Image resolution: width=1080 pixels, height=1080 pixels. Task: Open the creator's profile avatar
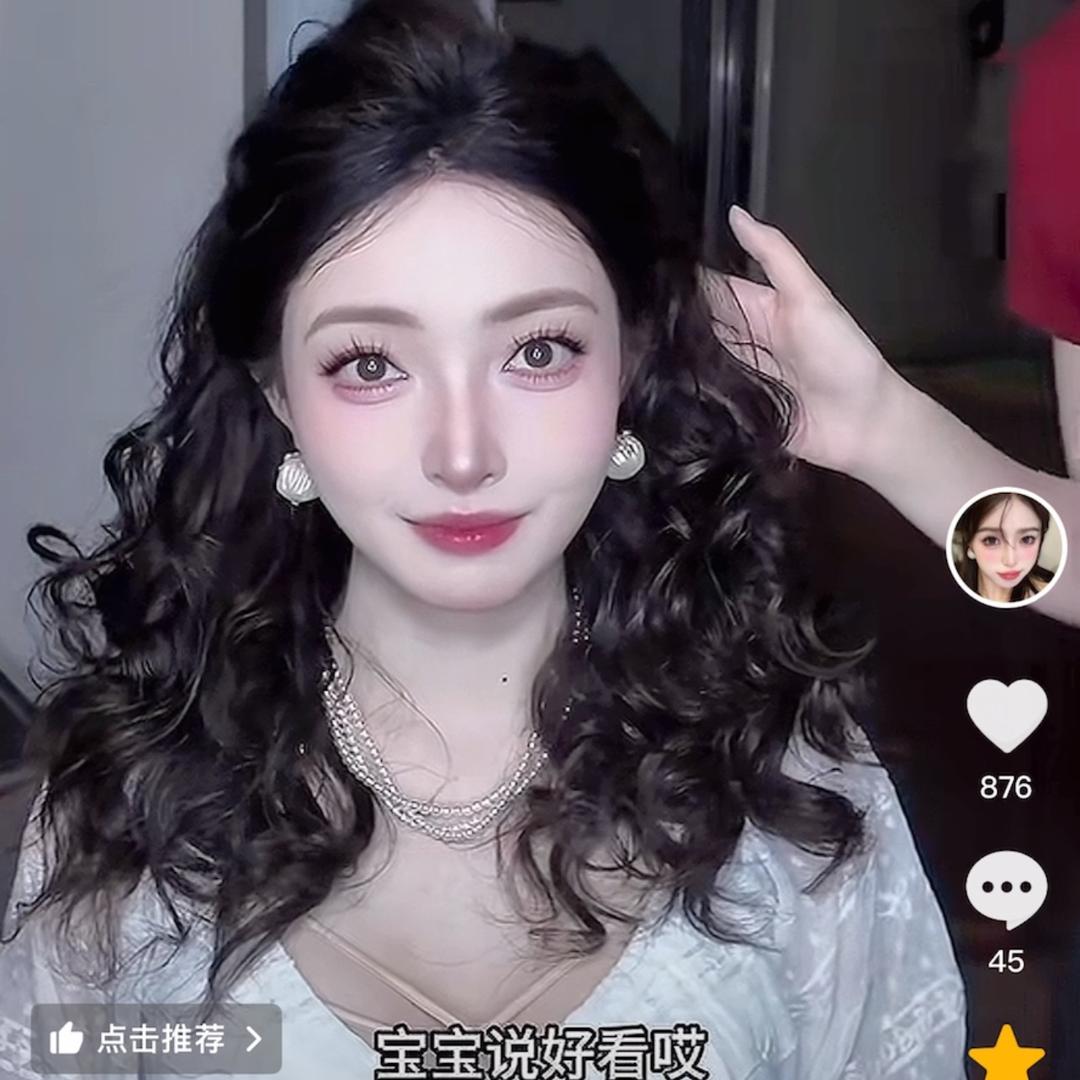(1006, 547)
